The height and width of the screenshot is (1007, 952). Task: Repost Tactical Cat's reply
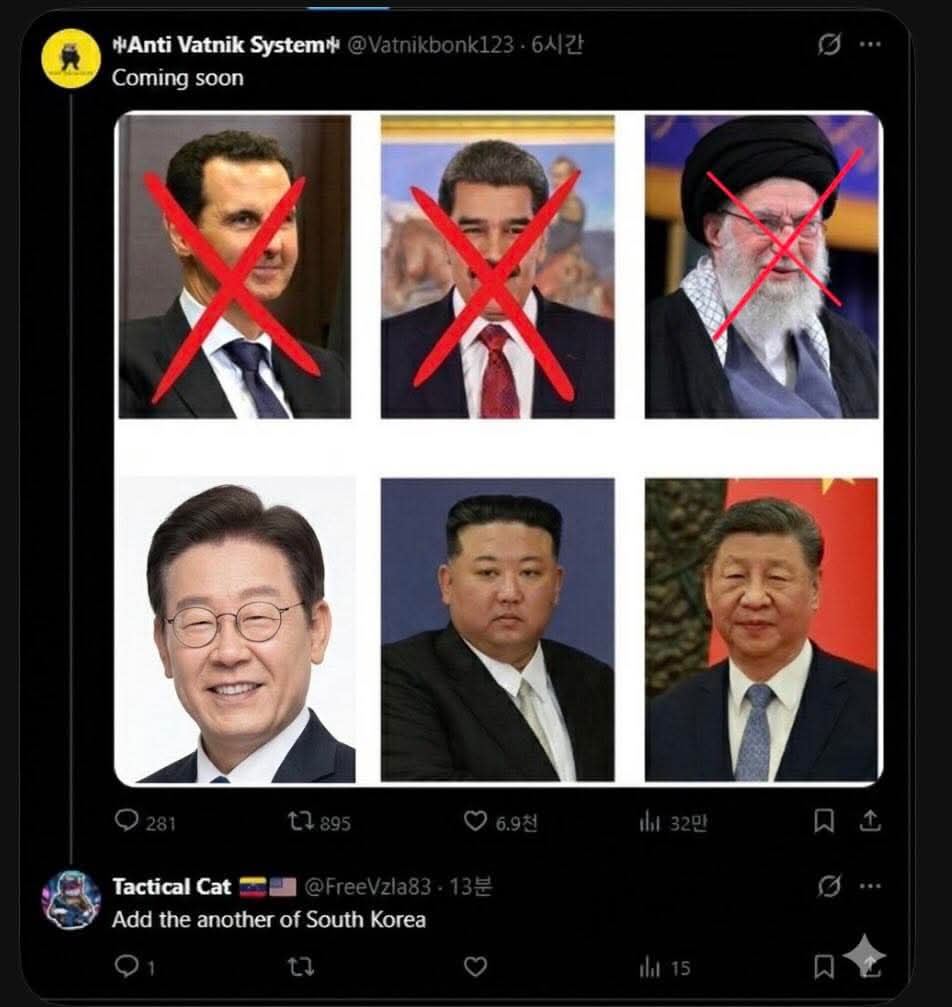pyautogui.click(x=300, y=967)
